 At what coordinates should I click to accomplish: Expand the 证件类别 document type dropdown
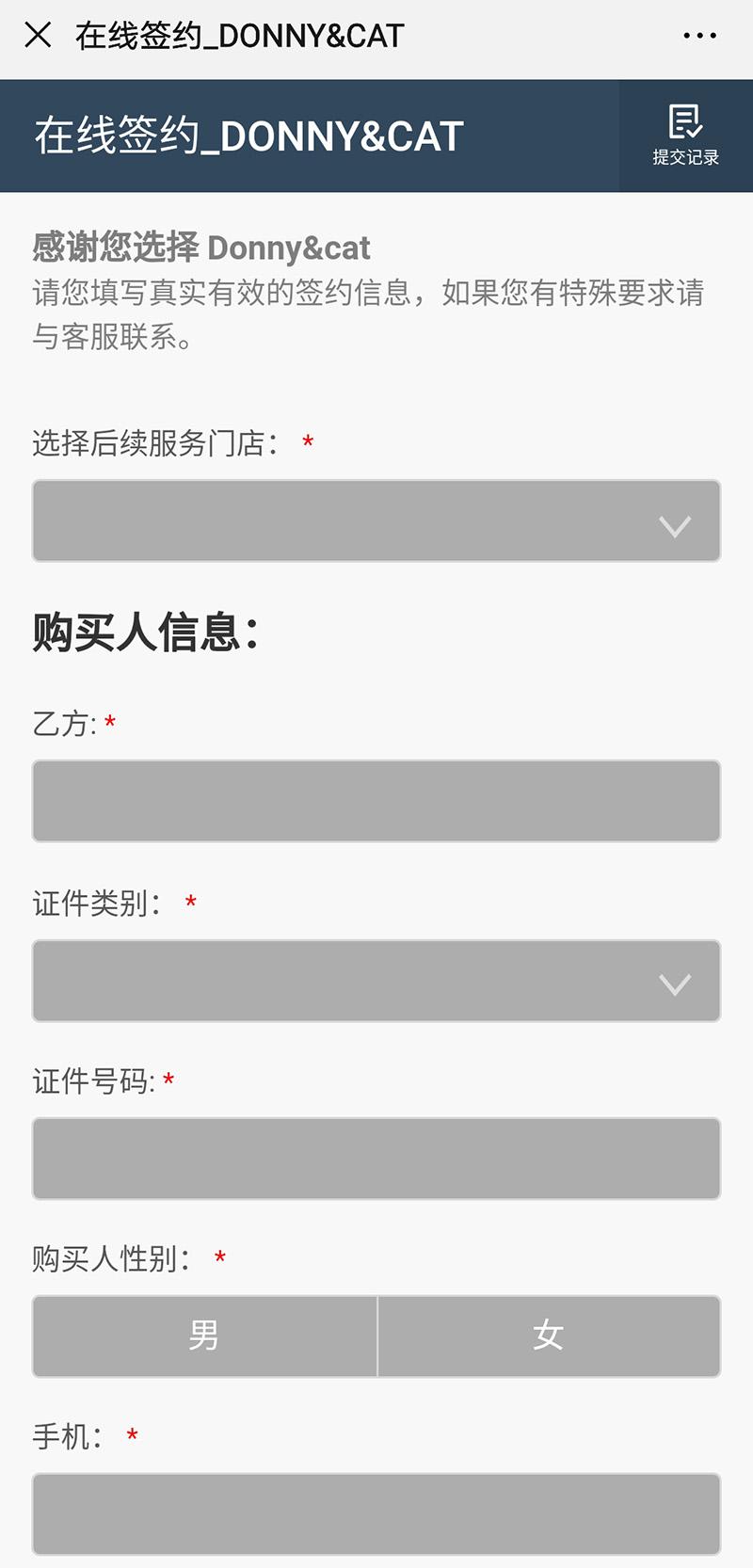click(376, 981)
